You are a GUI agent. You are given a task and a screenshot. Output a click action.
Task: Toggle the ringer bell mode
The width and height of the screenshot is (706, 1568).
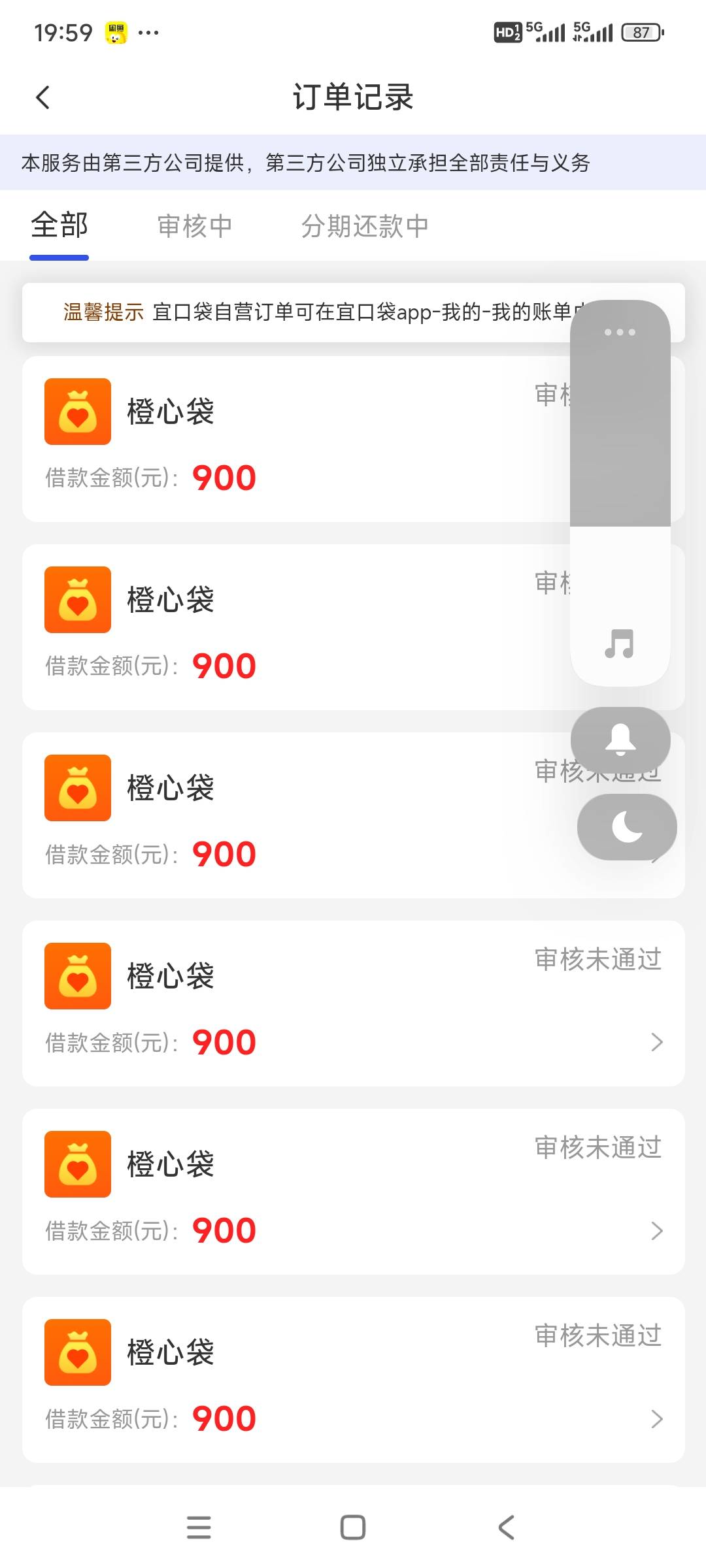click(x=620, y=739)
